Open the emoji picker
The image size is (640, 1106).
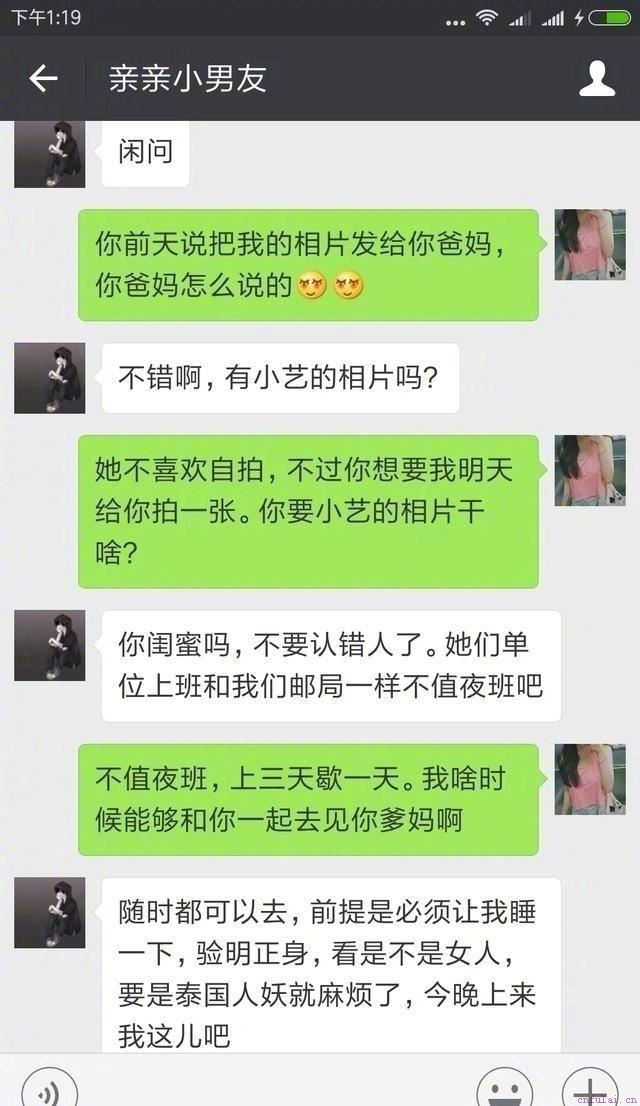pyautogui.click(x=504, y=1092)
